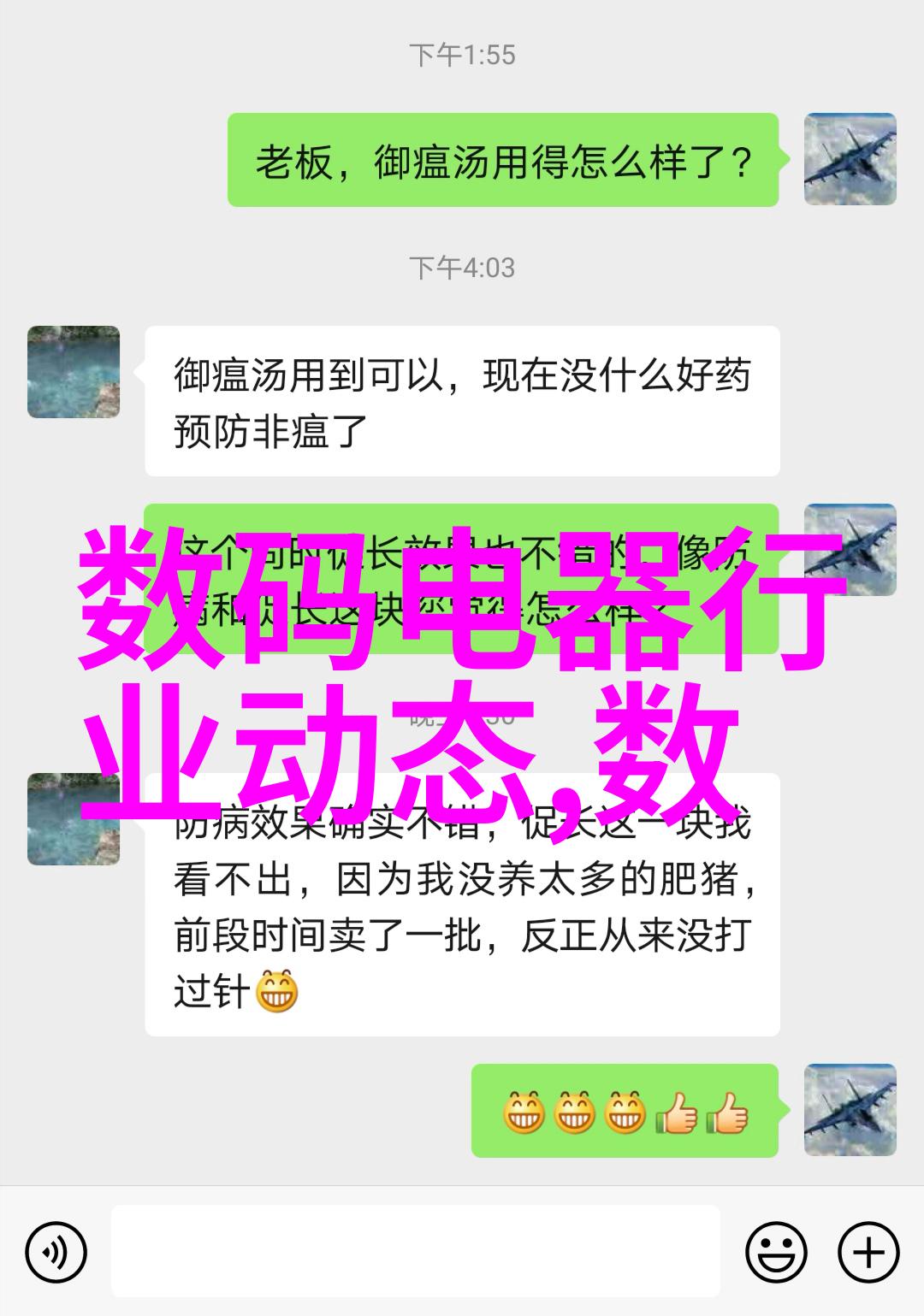Open the emoji sticker panel

(x=776, y=1253)
